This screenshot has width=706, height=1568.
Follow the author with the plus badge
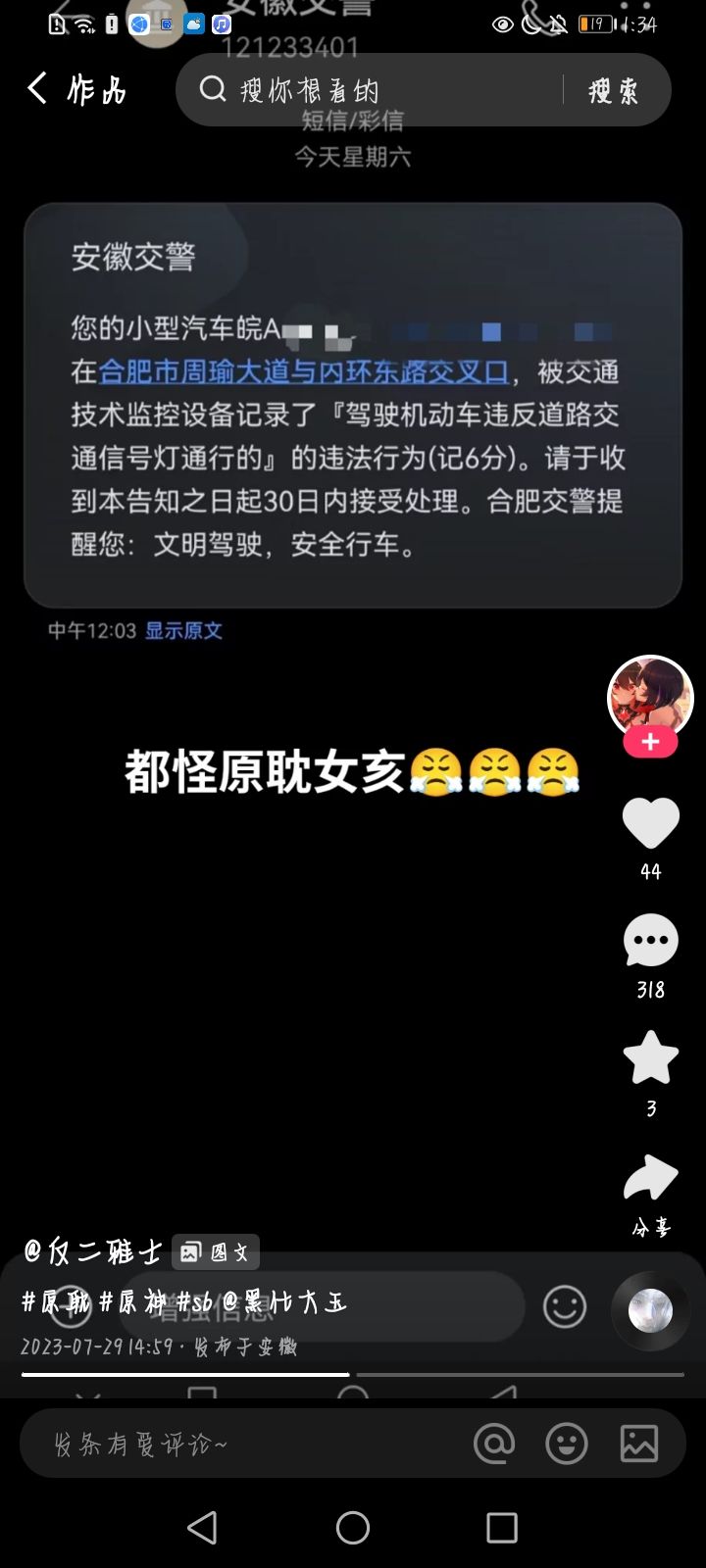tap(650, 743)
